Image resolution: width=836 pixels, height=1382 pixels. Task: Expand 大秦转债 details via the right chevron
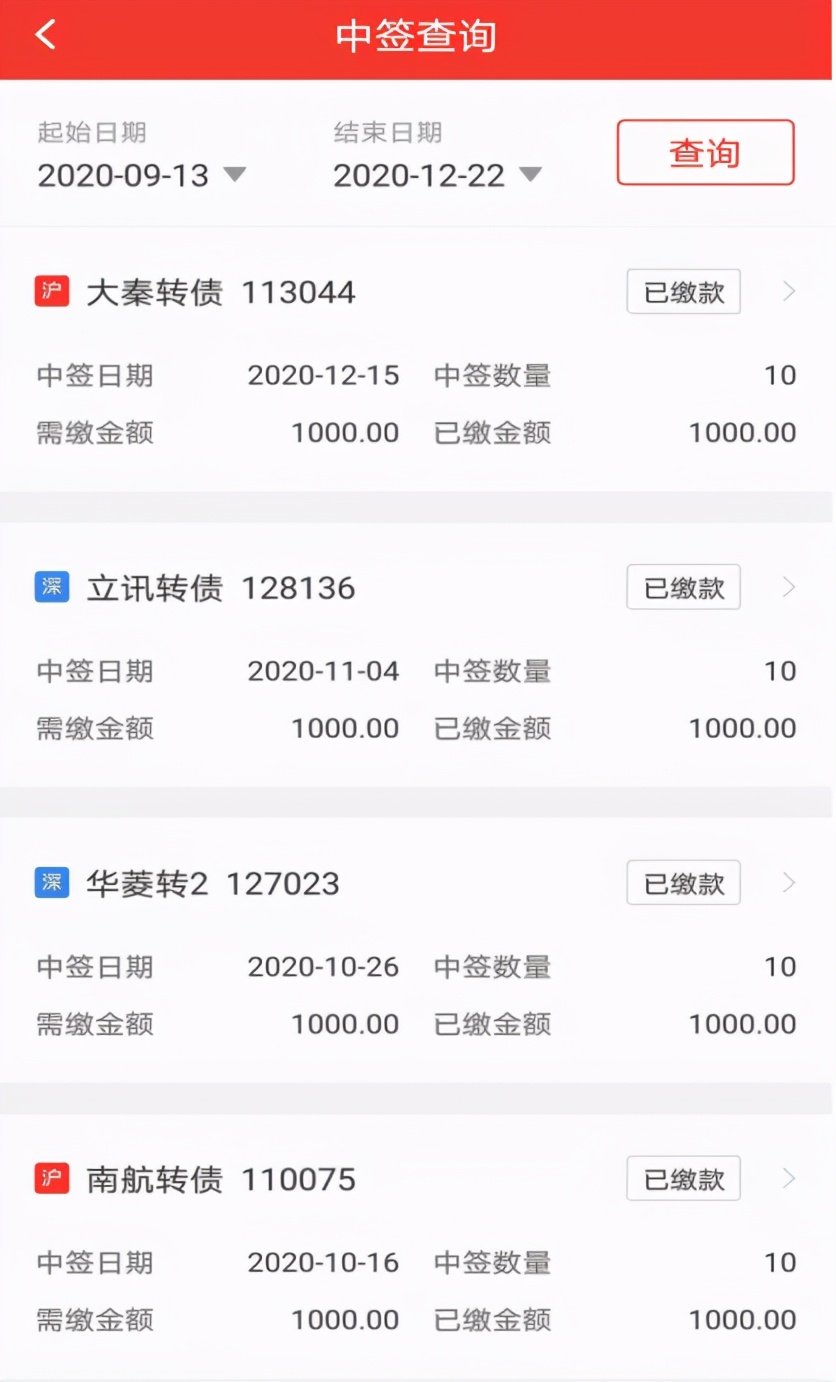click(789, 292)
